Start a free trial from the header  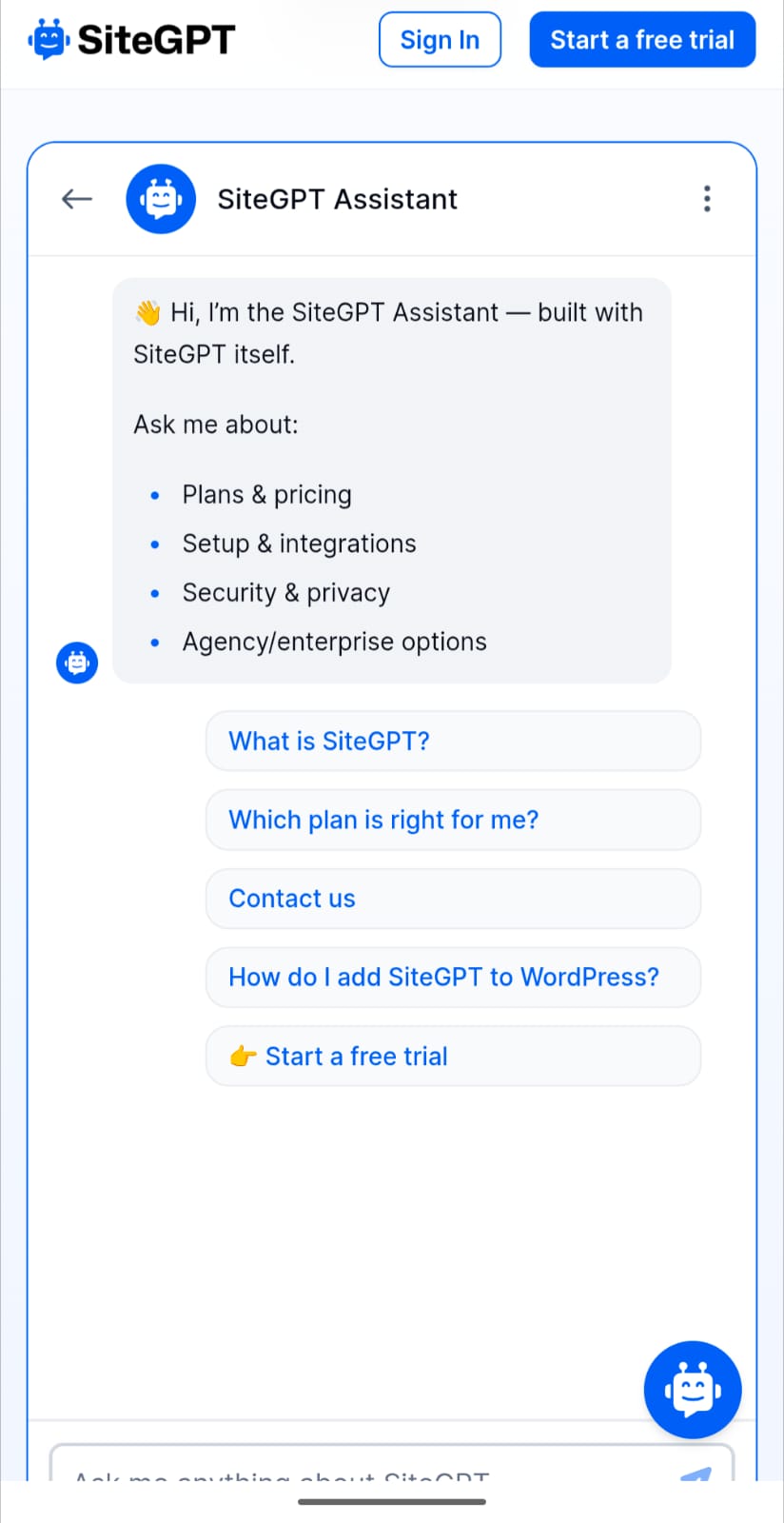tap(642, 40)
